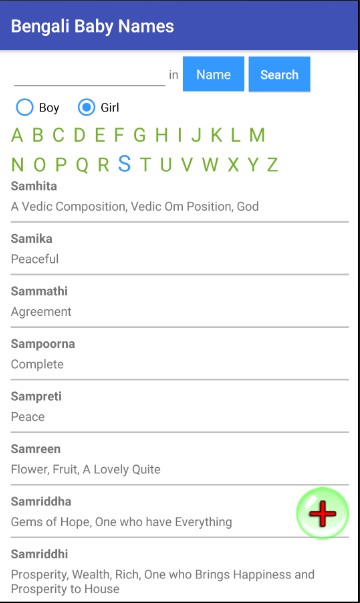This screenshot has width=360, height=603.
Task: Tap the name search text field
Action: click(x=89, y=74)
